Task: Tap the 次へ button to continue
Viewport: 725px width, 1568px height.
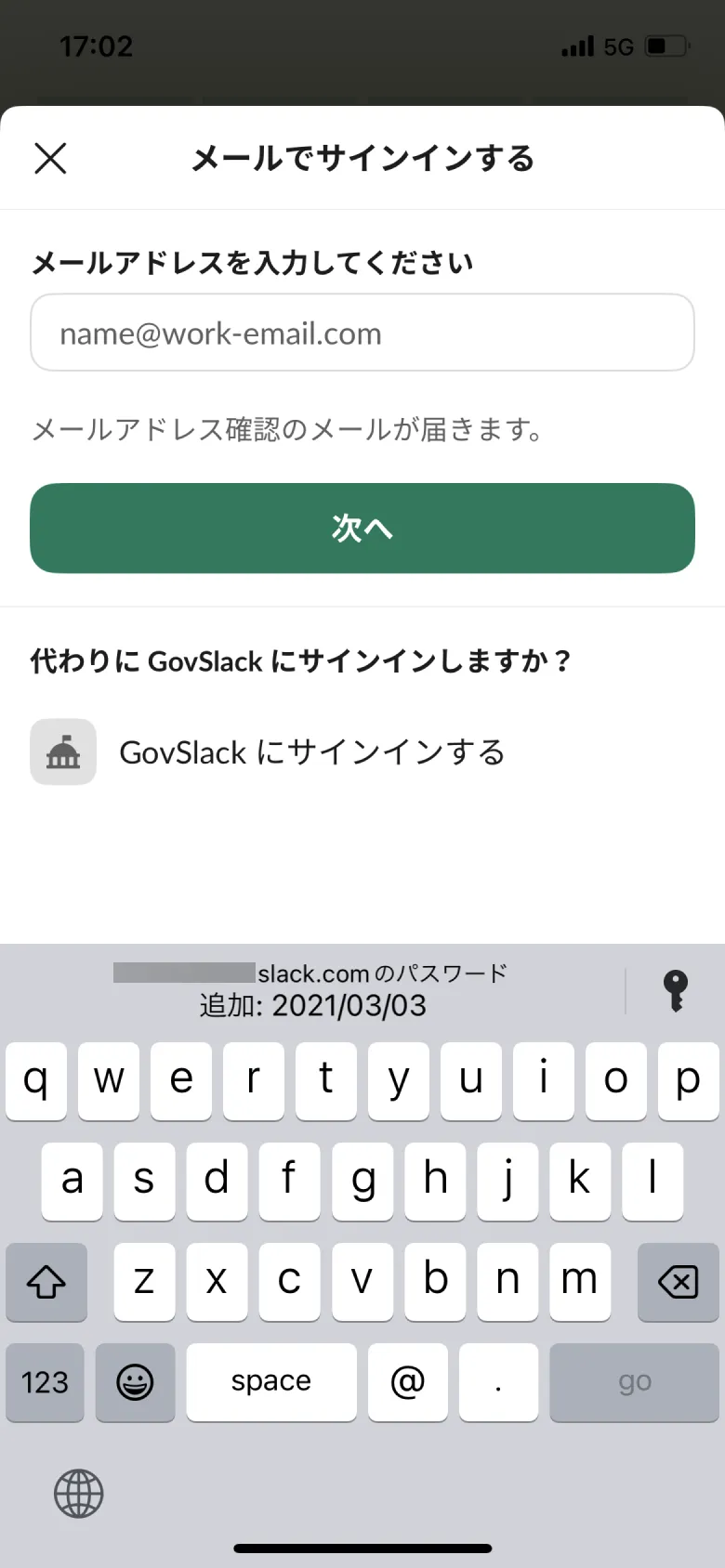Action: [362, 528]
